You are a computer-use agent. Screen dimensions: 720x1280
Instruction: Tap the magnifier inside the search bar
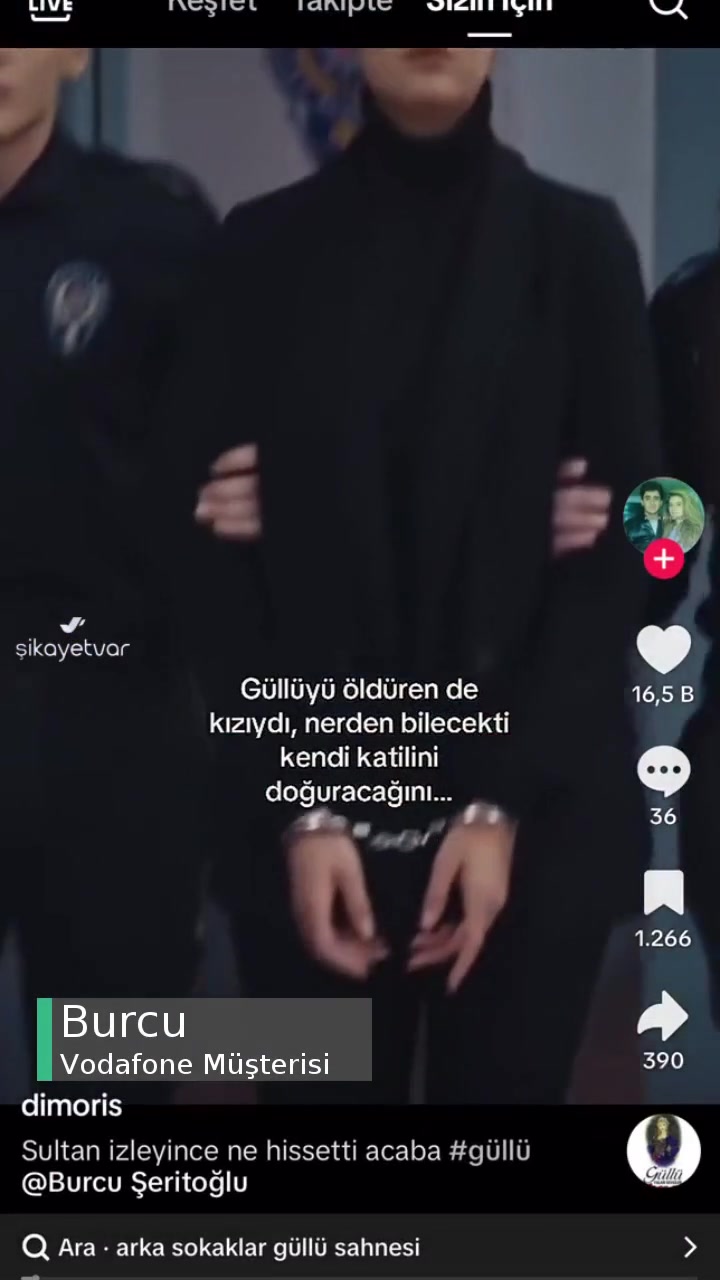tap(36, 1247)
